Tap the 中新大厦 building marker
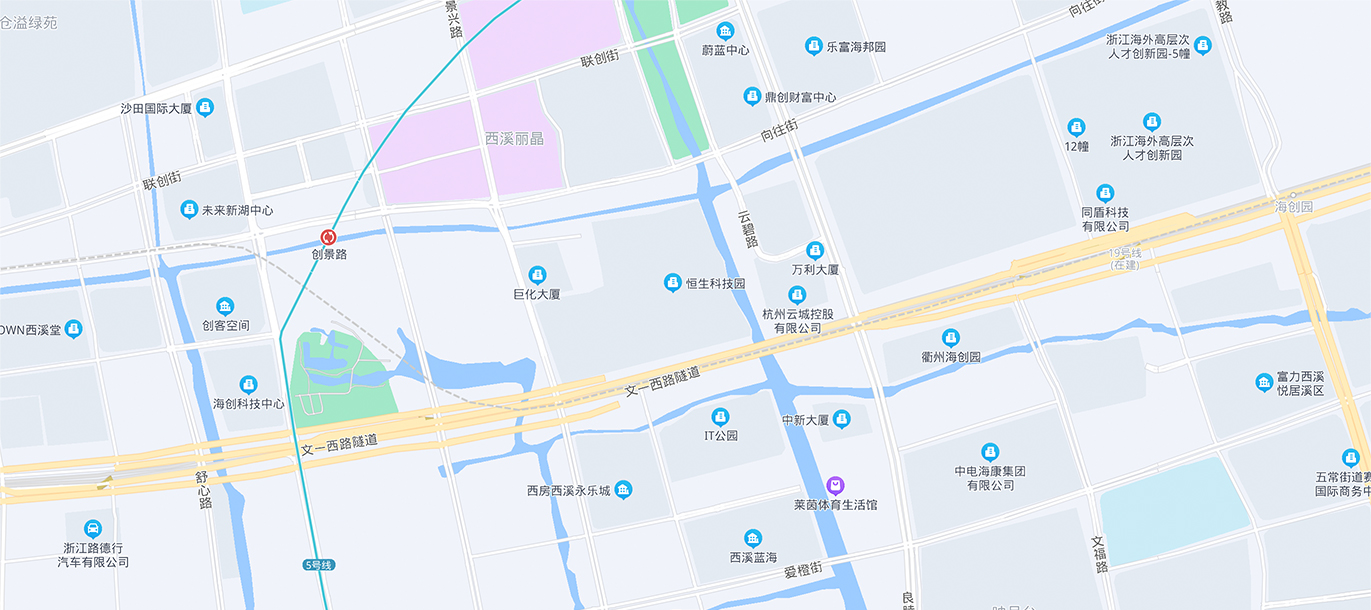 (x=842, y=419)
